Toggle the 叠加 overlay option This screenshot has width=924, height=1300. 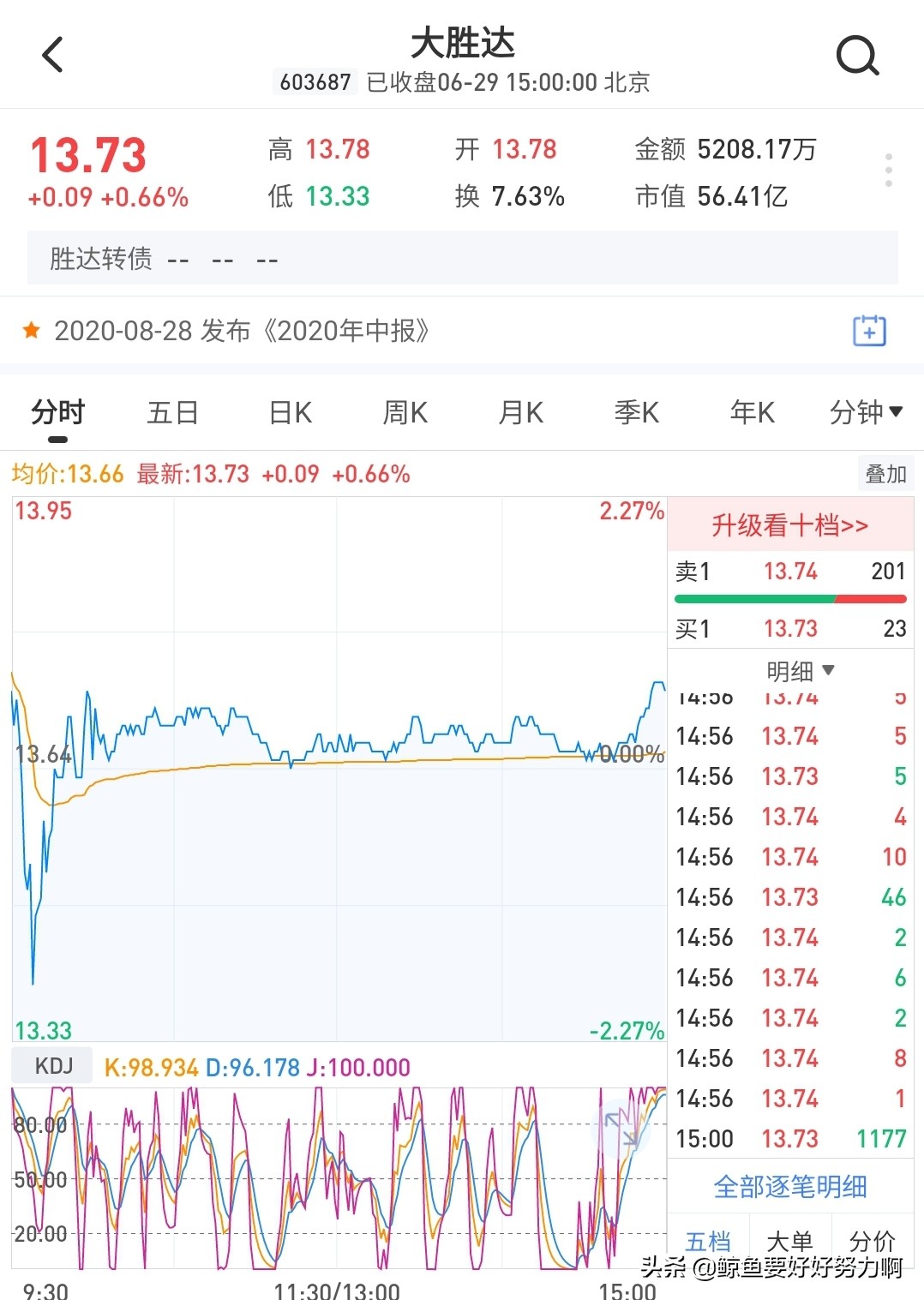click(x=885, y=473)
